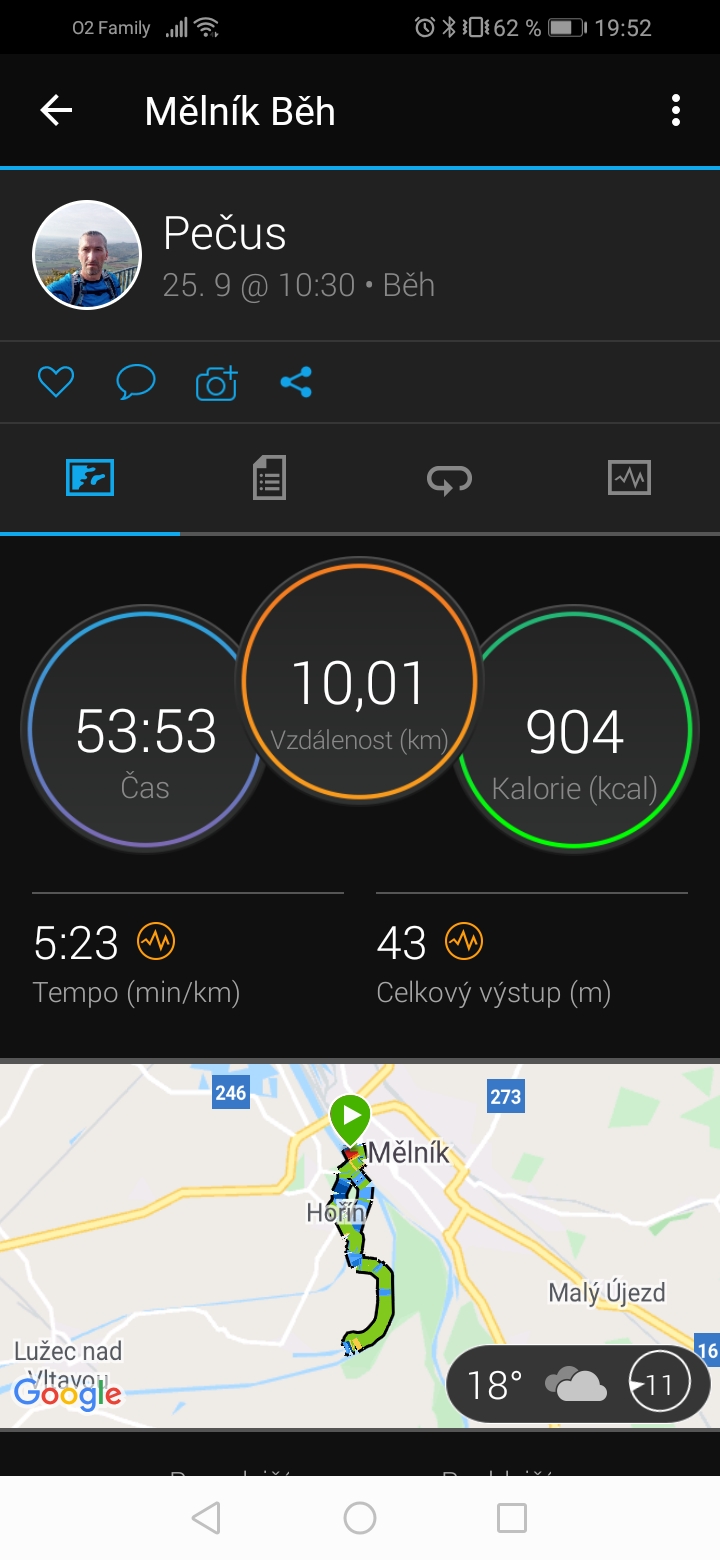
Task: Open the three-dot overflow menu
Action: (676, 110)
